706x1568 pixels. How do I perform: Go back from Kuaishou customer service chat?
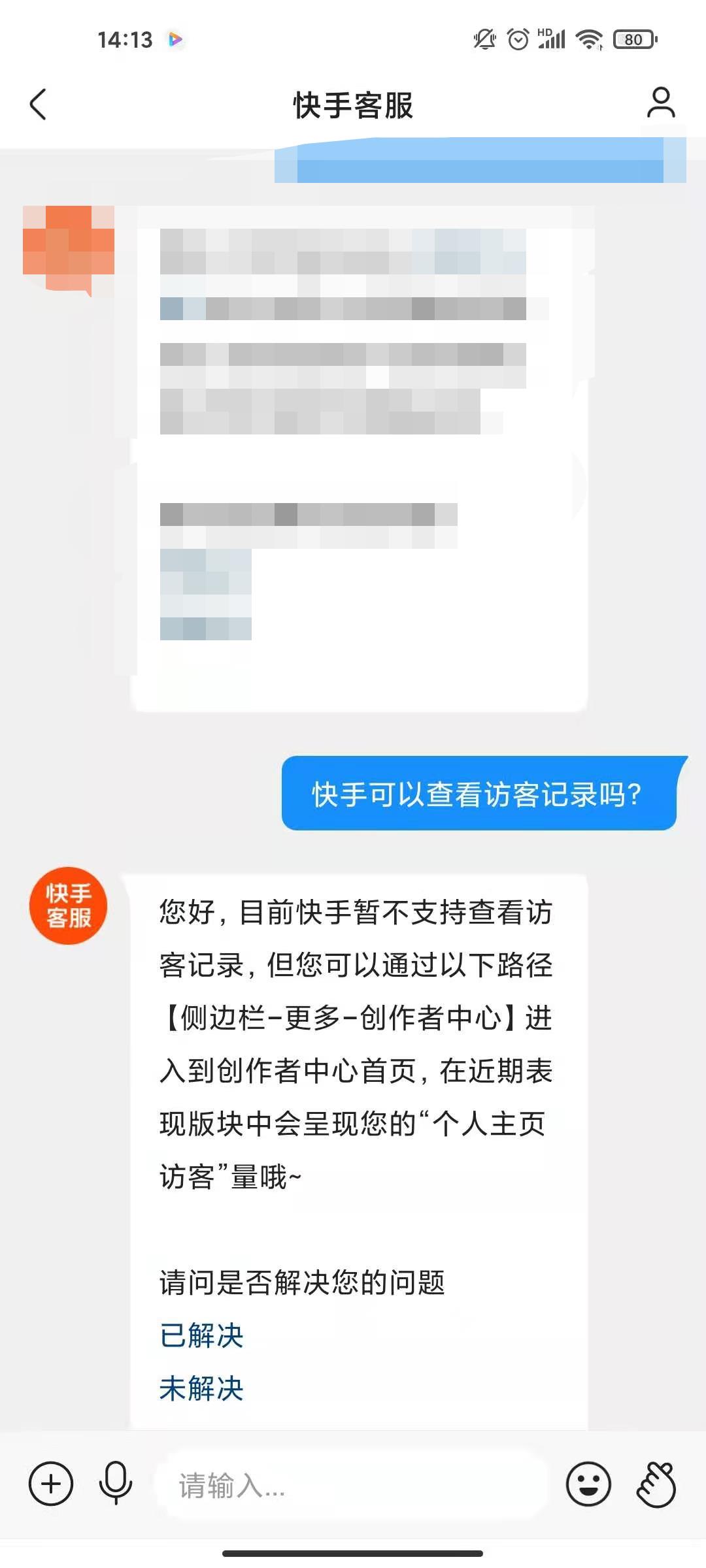(x=38, y=105)
